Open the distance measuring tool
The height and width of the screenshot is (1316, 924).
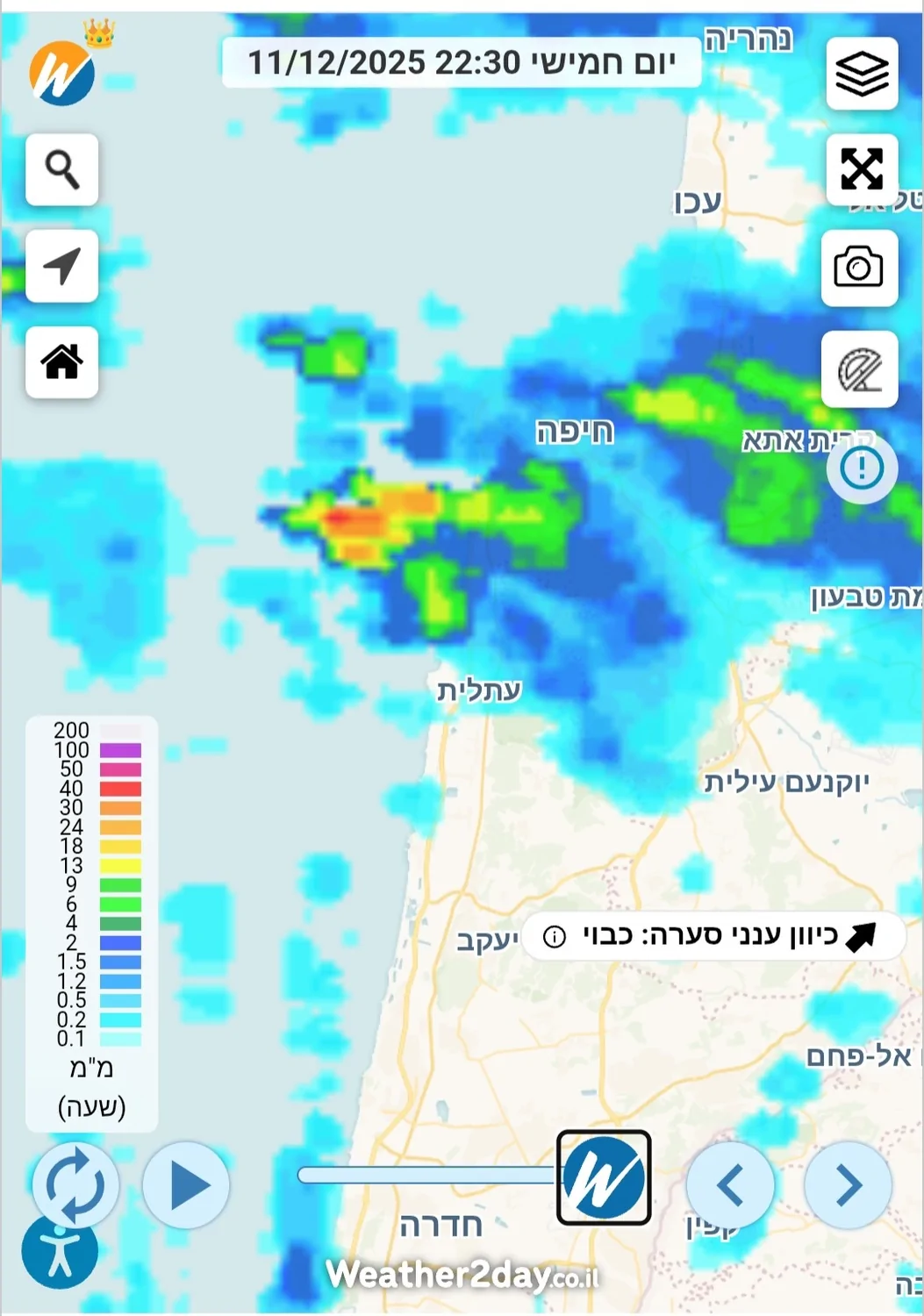pos(859,369)
